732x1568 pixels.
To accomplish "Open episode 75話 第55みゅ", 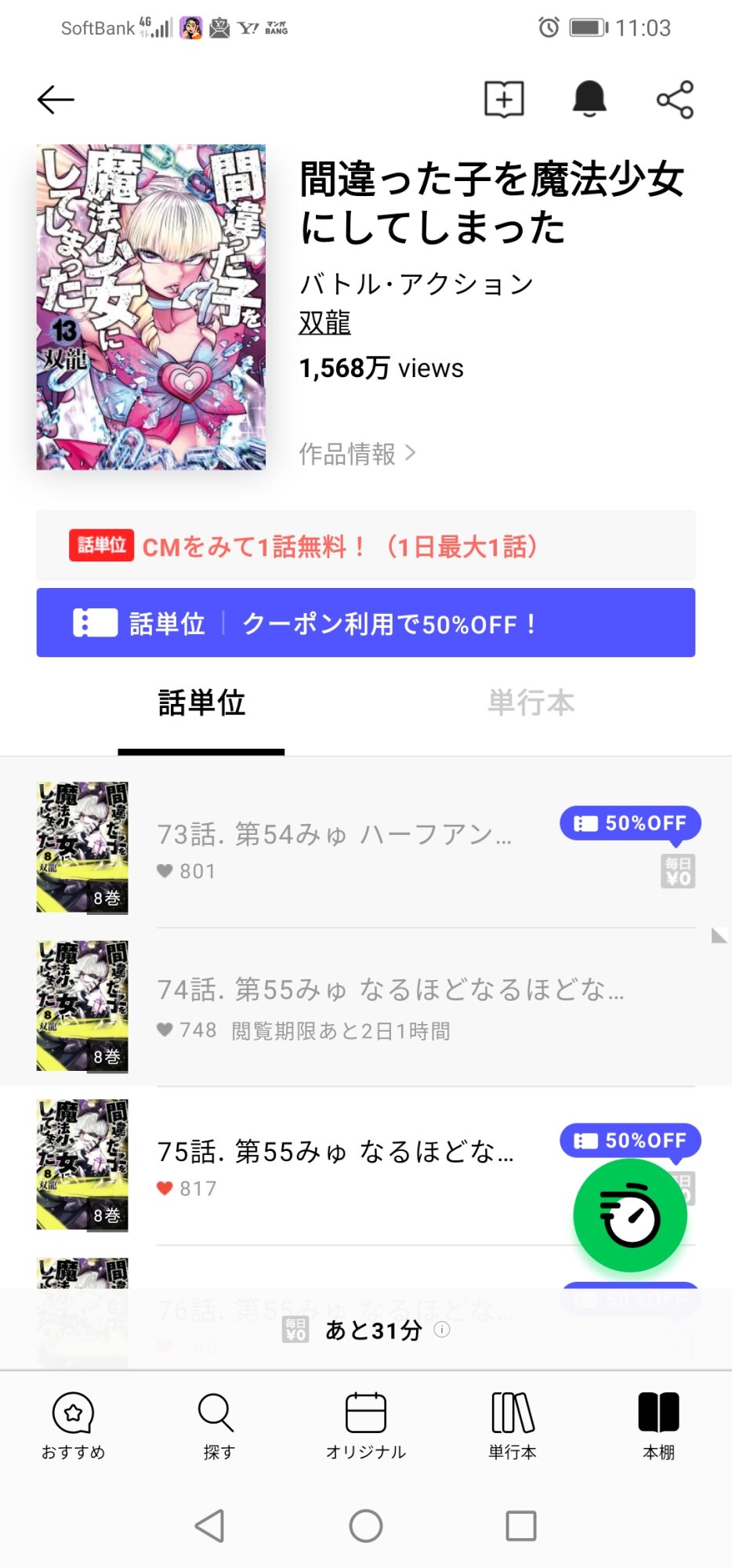I will pos(335,1165).
